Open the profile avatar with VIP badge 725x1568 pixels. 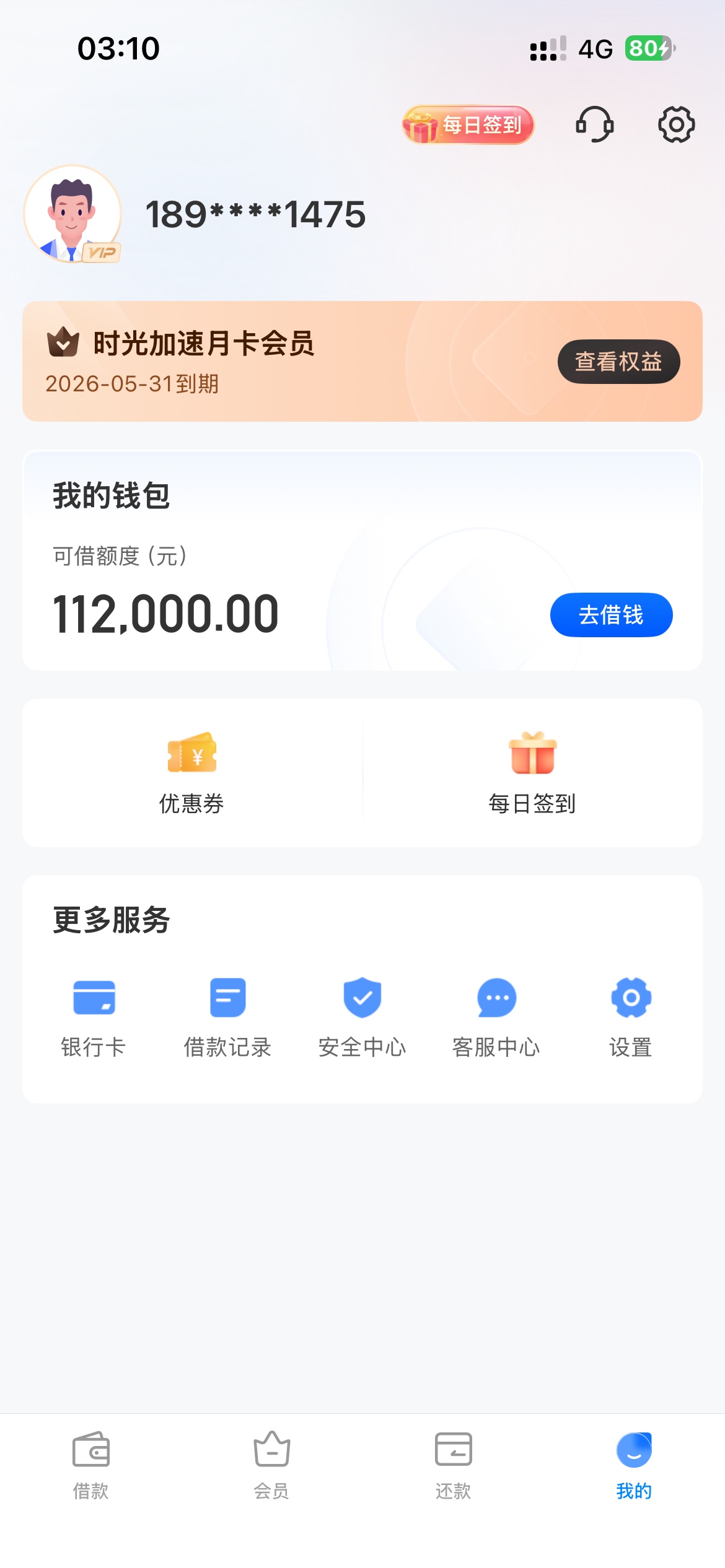point(72,214)
